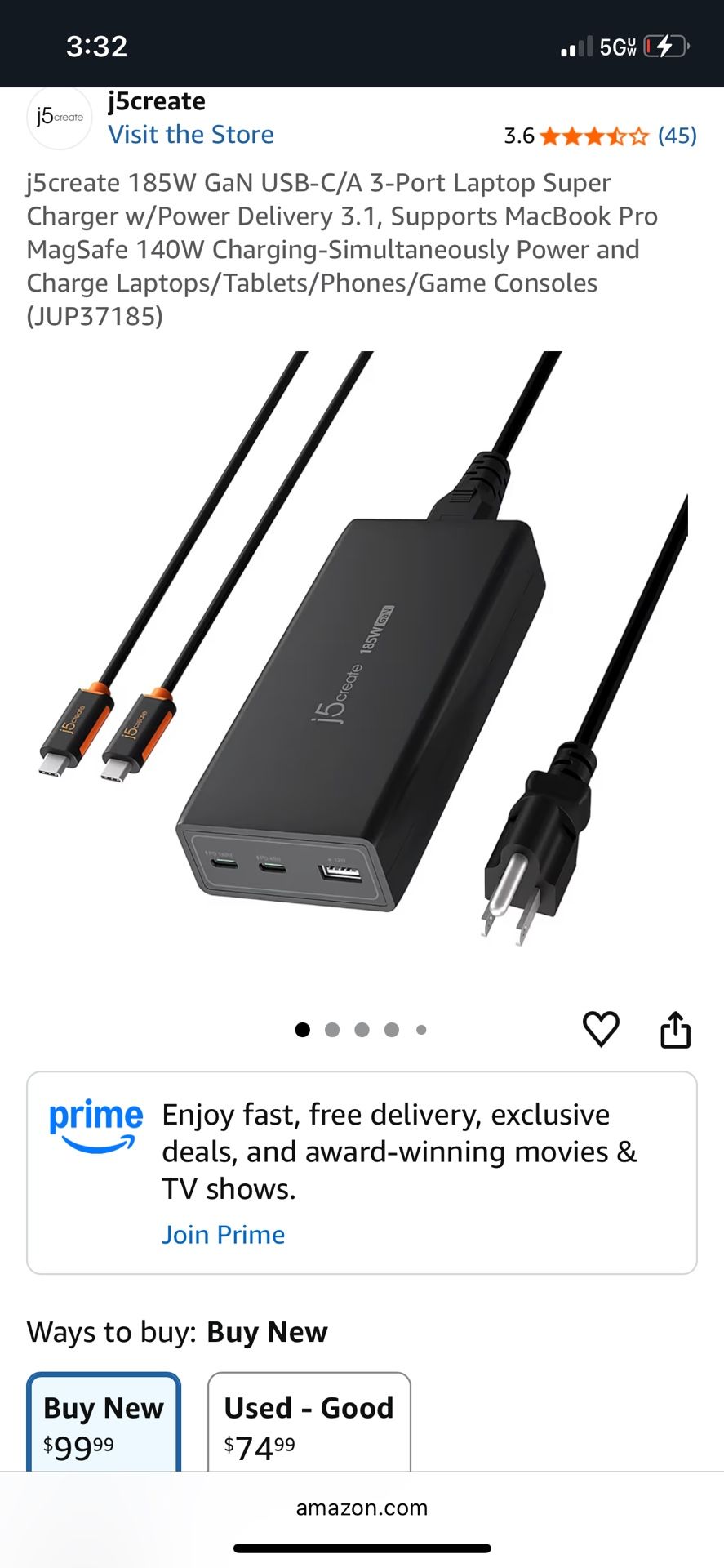This screenshot has height=1568, width=724.
Task: Tap the Prime smile logo
Action: [x=95, y=1125]
